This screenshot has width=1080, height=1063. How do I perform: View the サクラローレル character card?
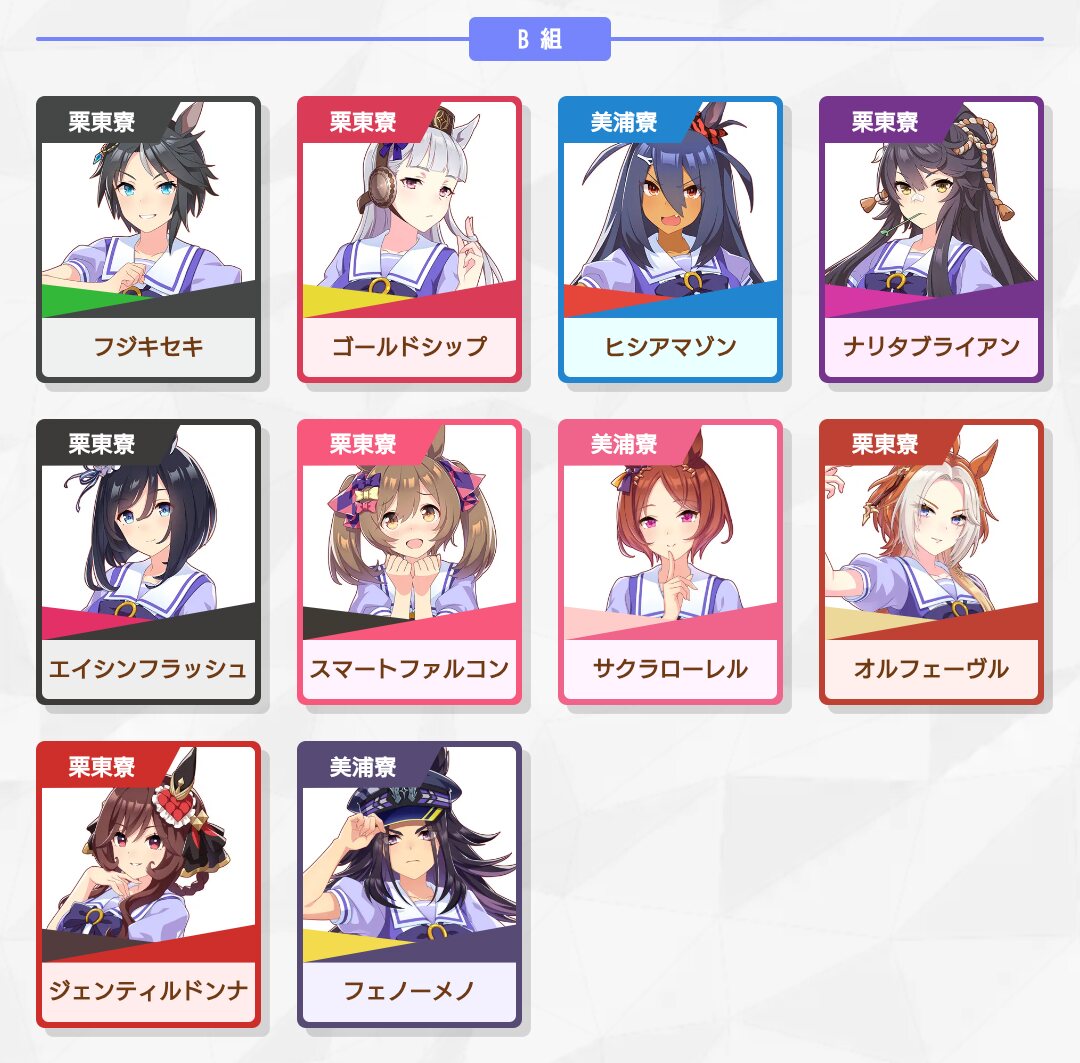pyautogui.click(x=670, y=562)
